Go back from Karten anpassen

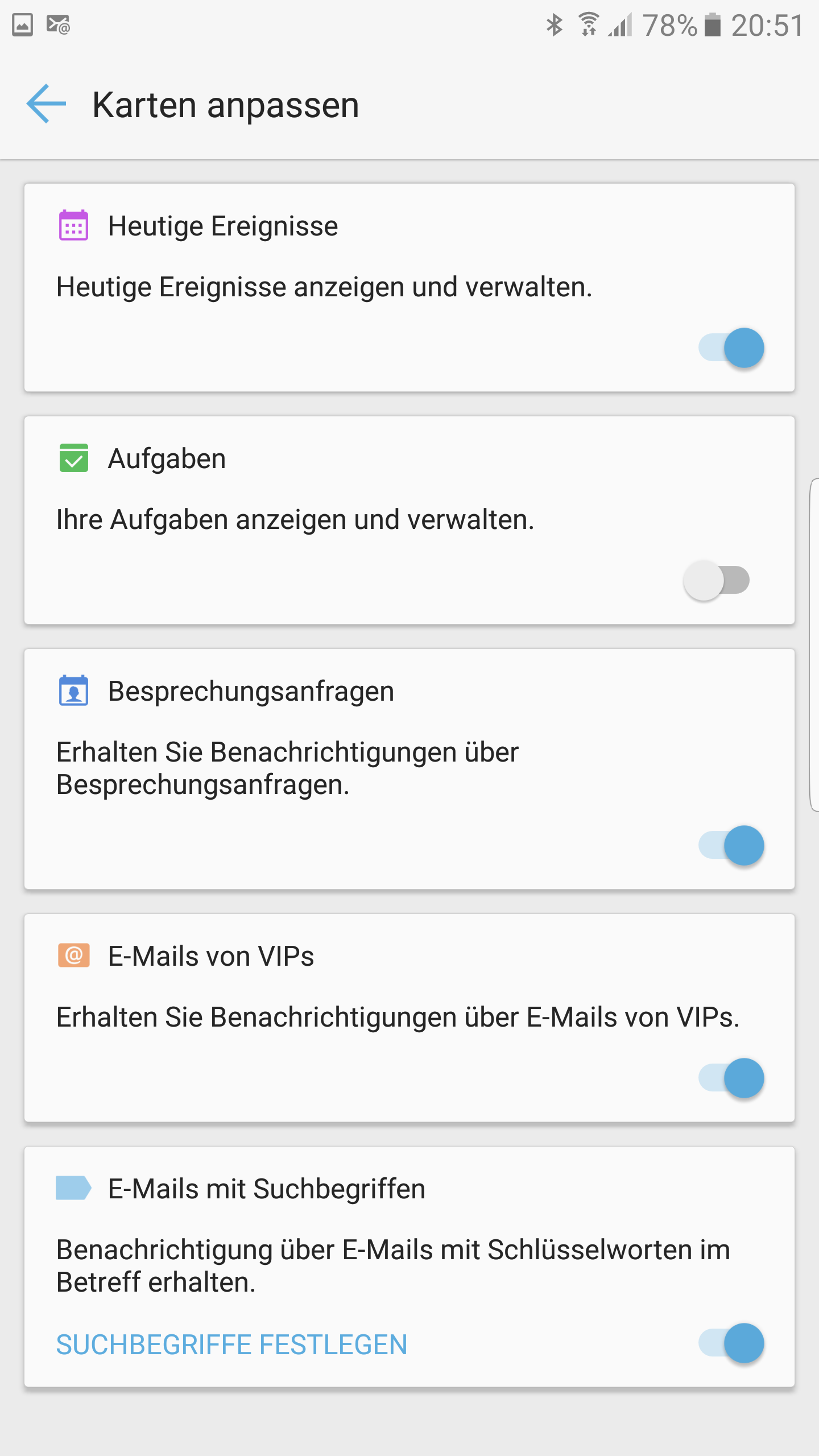46,104
